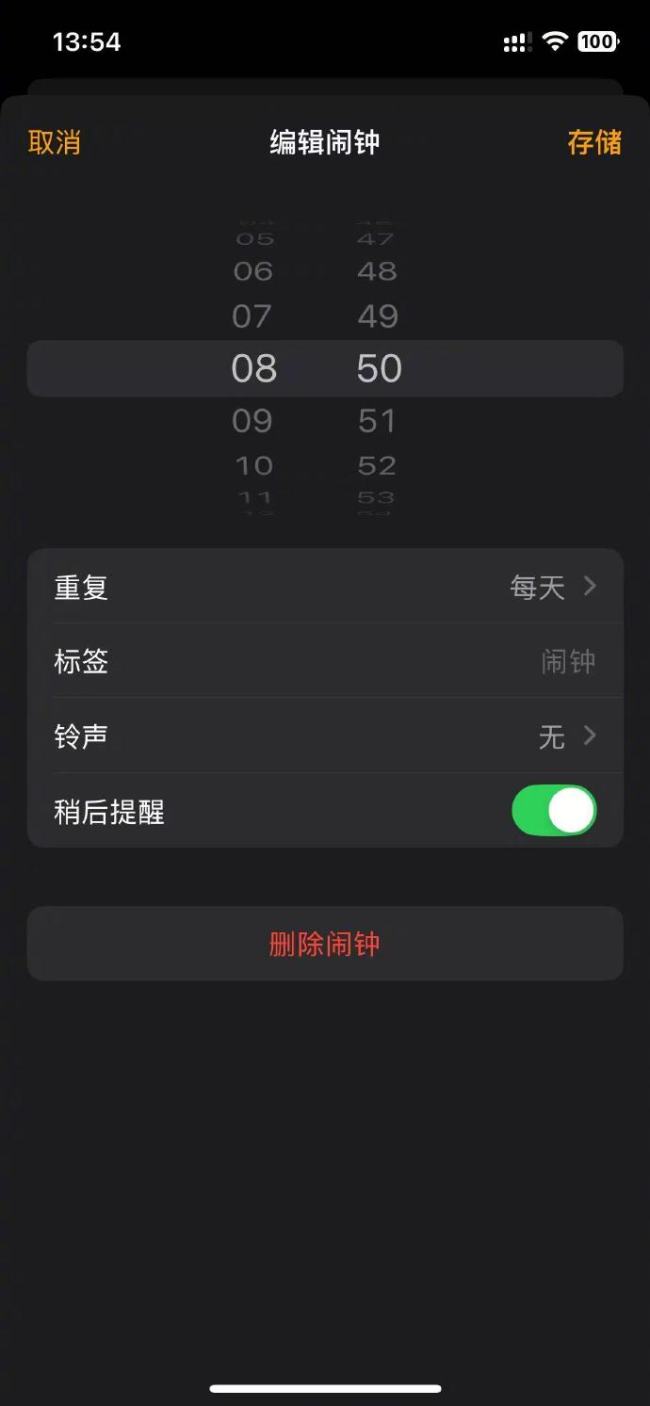The height and width of the screenshot is (1406, 650).
Task: Select hour 09 in the picker
Action: 252,420
